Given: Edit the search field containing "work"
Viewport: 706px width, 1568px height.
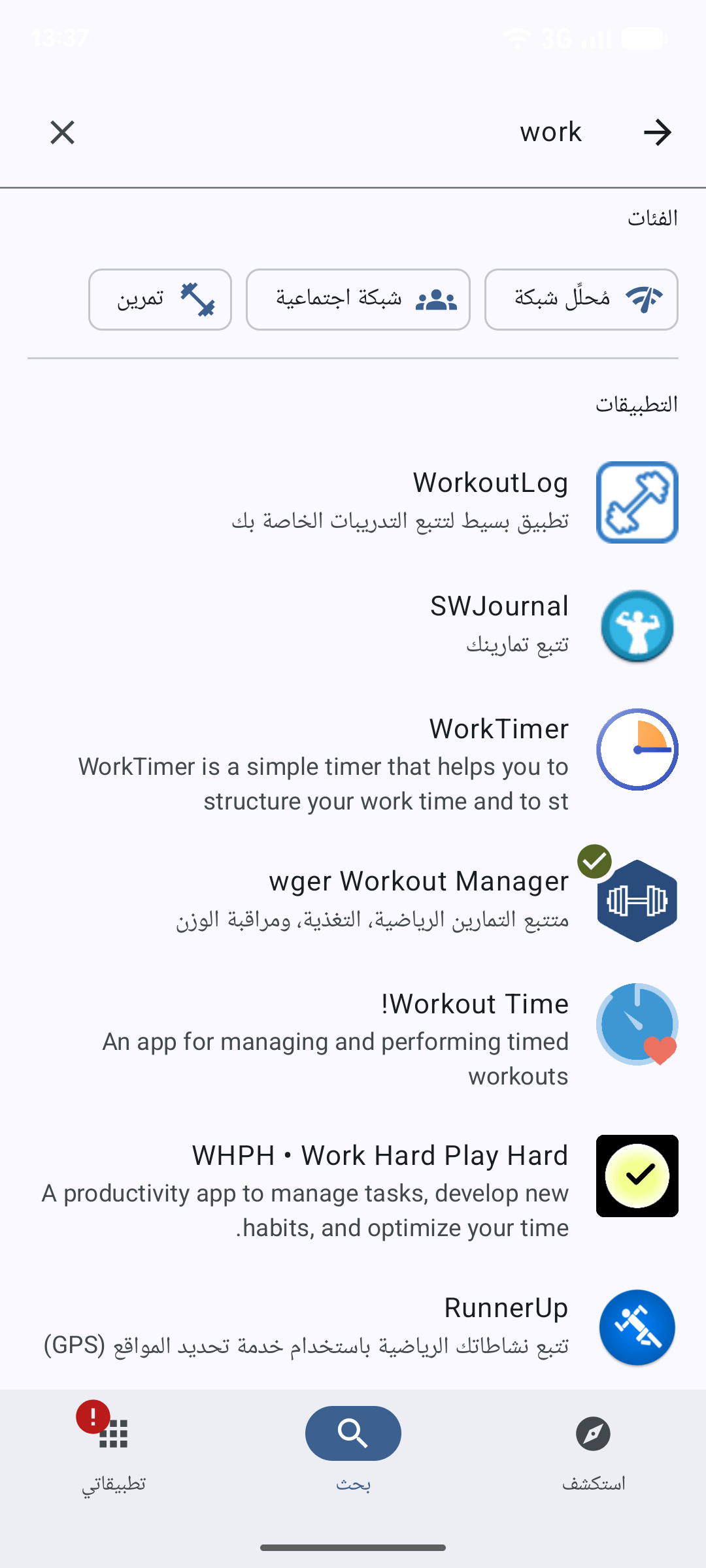Looking at the screenshot, I should pyautogui.click(x=353, y=133).
